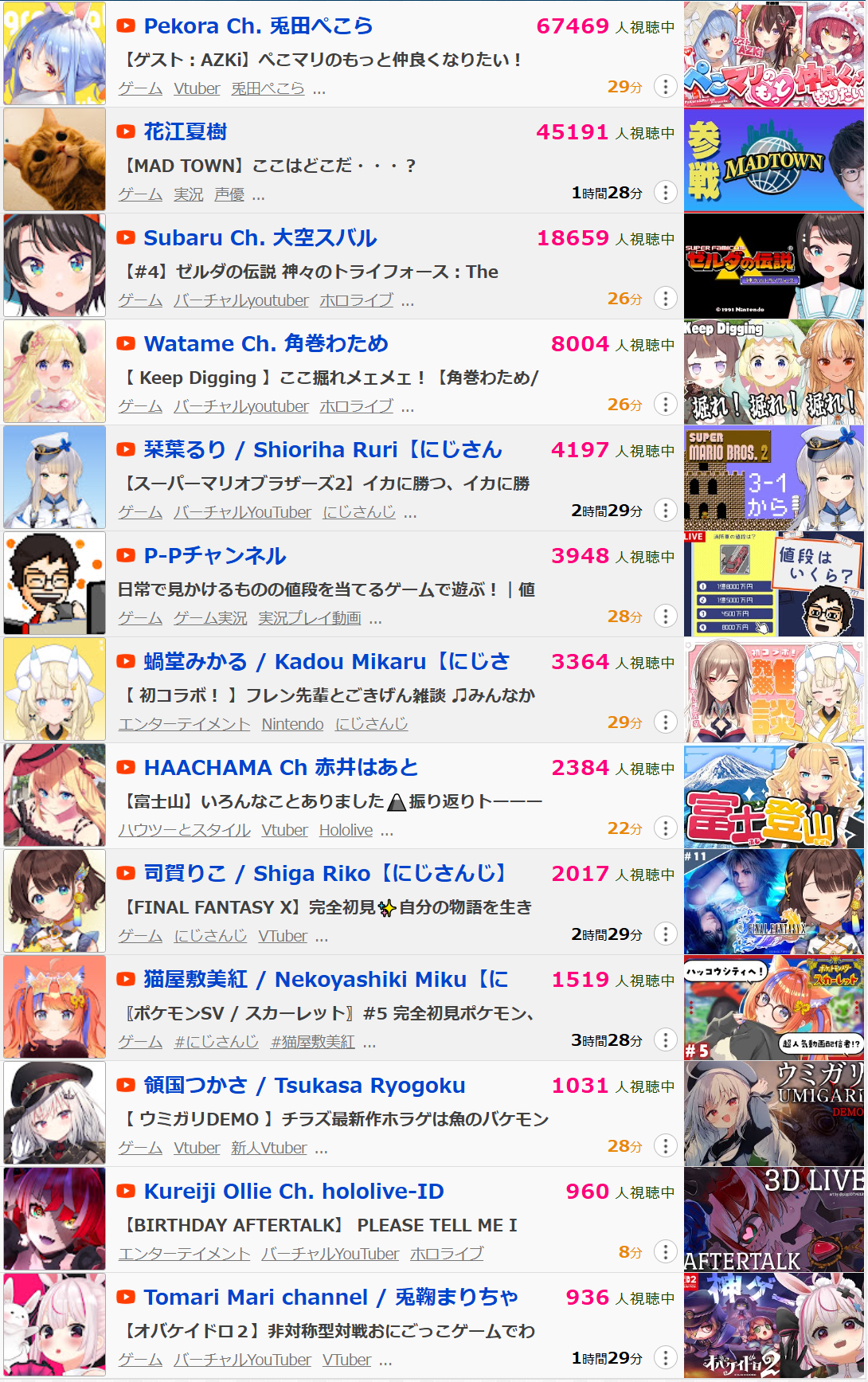
Task: Open Subaru Ch. 大空スバル channel link
Action: pos(260,238)
